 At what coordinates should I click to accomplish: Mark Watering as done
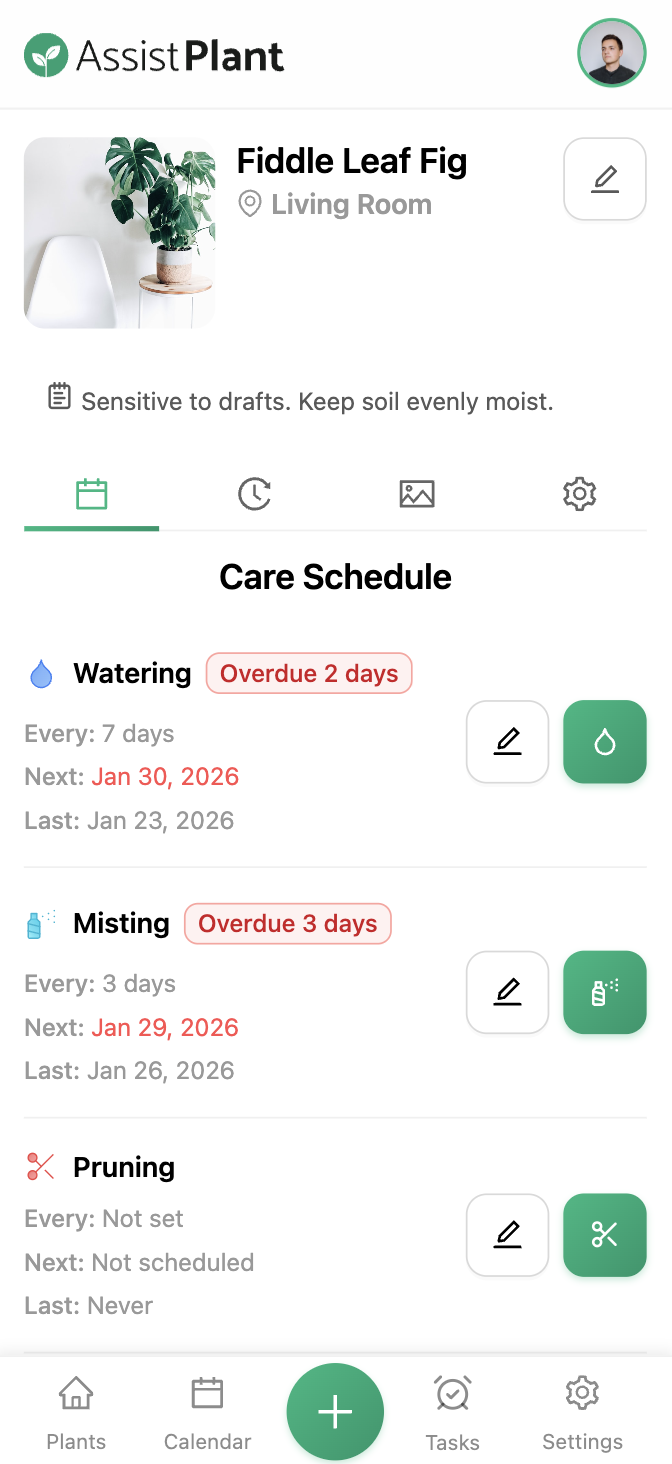point(604,741)
